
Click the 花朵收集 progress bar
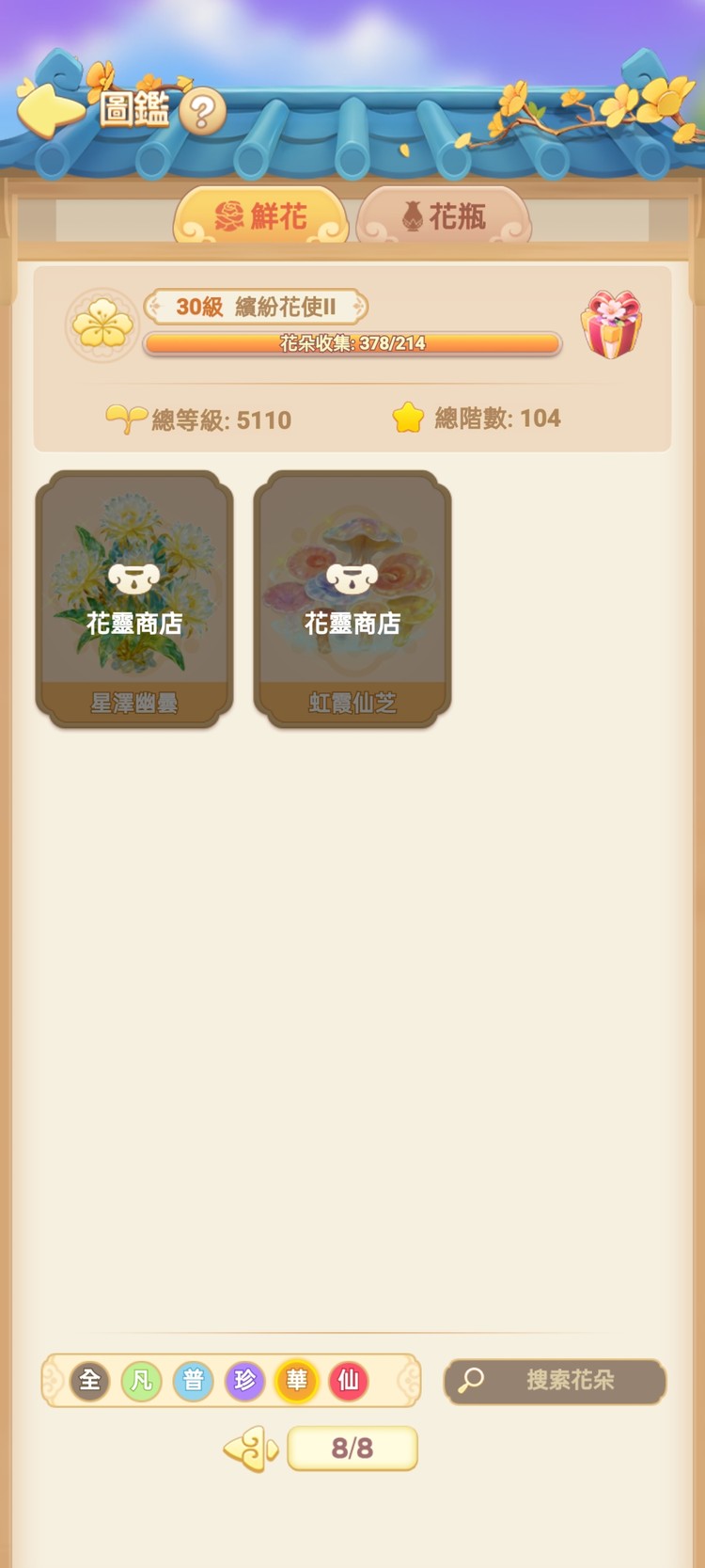coord(352,343)
